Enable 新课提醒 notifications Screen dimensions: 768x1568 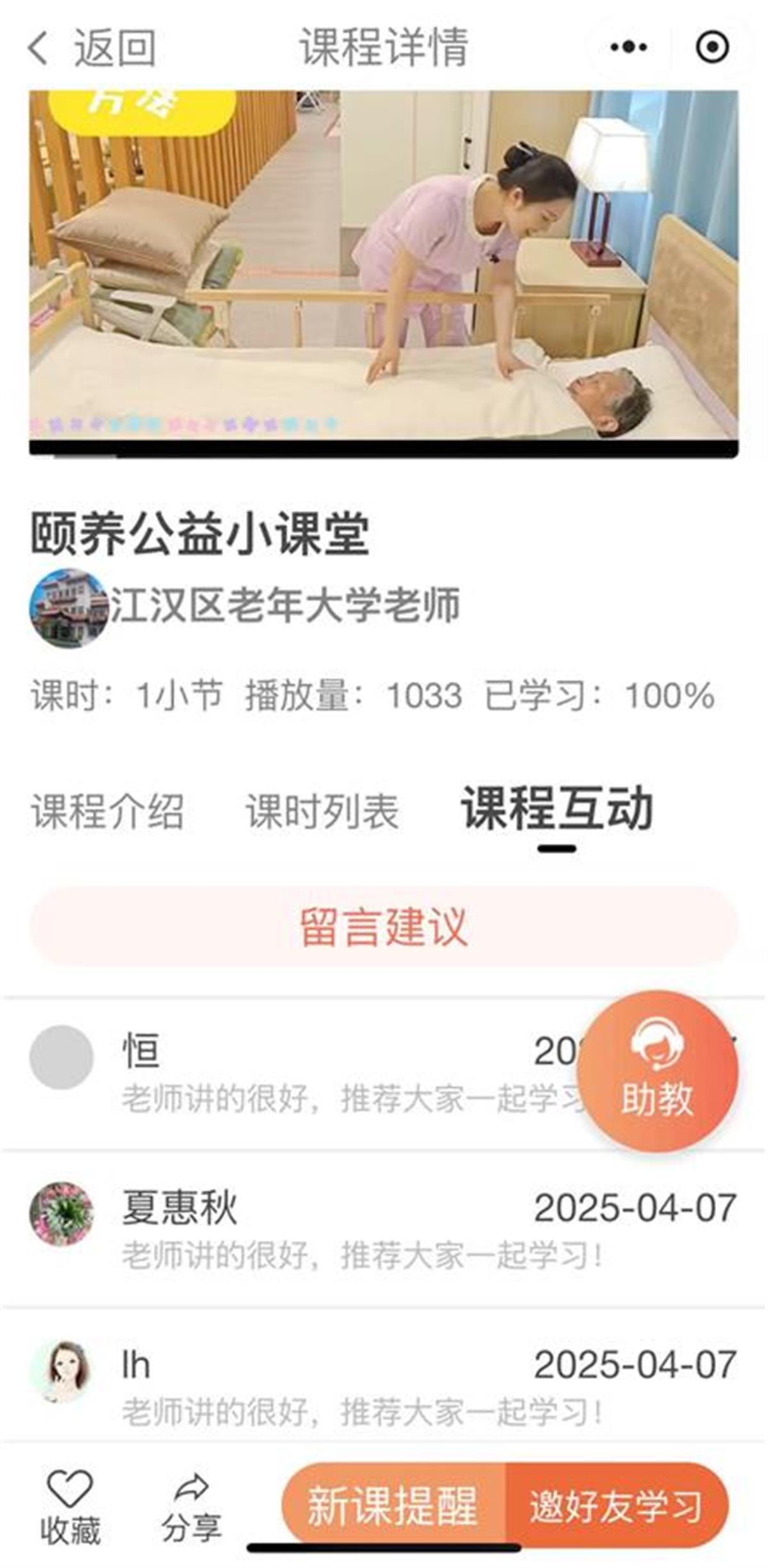pos(393,1506)
